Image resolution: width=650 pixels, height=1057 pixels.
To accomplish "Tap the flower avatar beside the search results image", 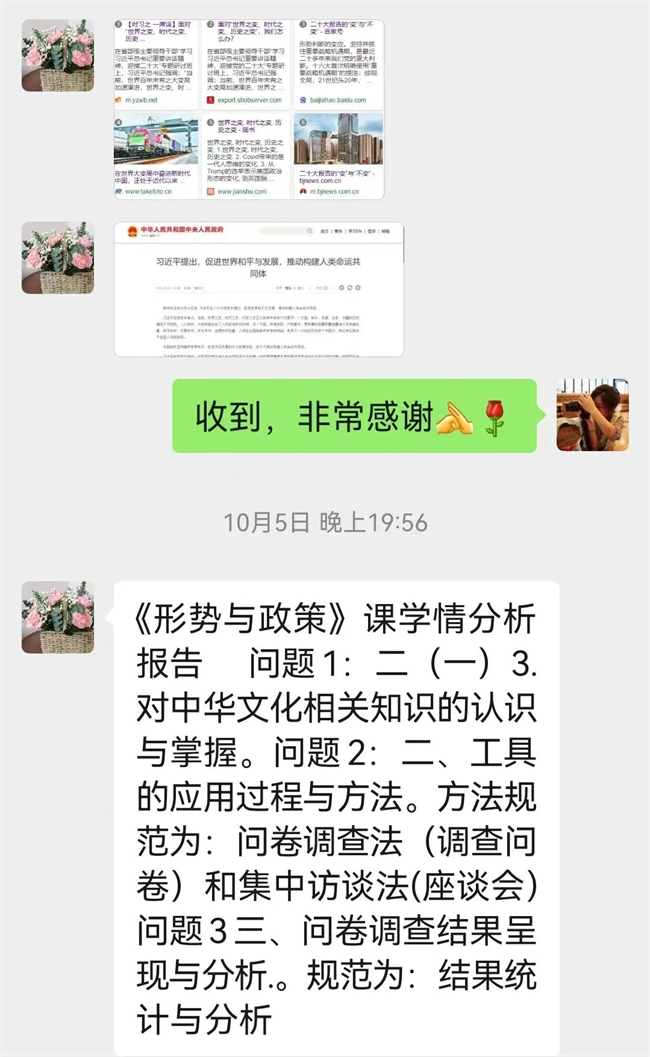I will (x=58, y=55).
